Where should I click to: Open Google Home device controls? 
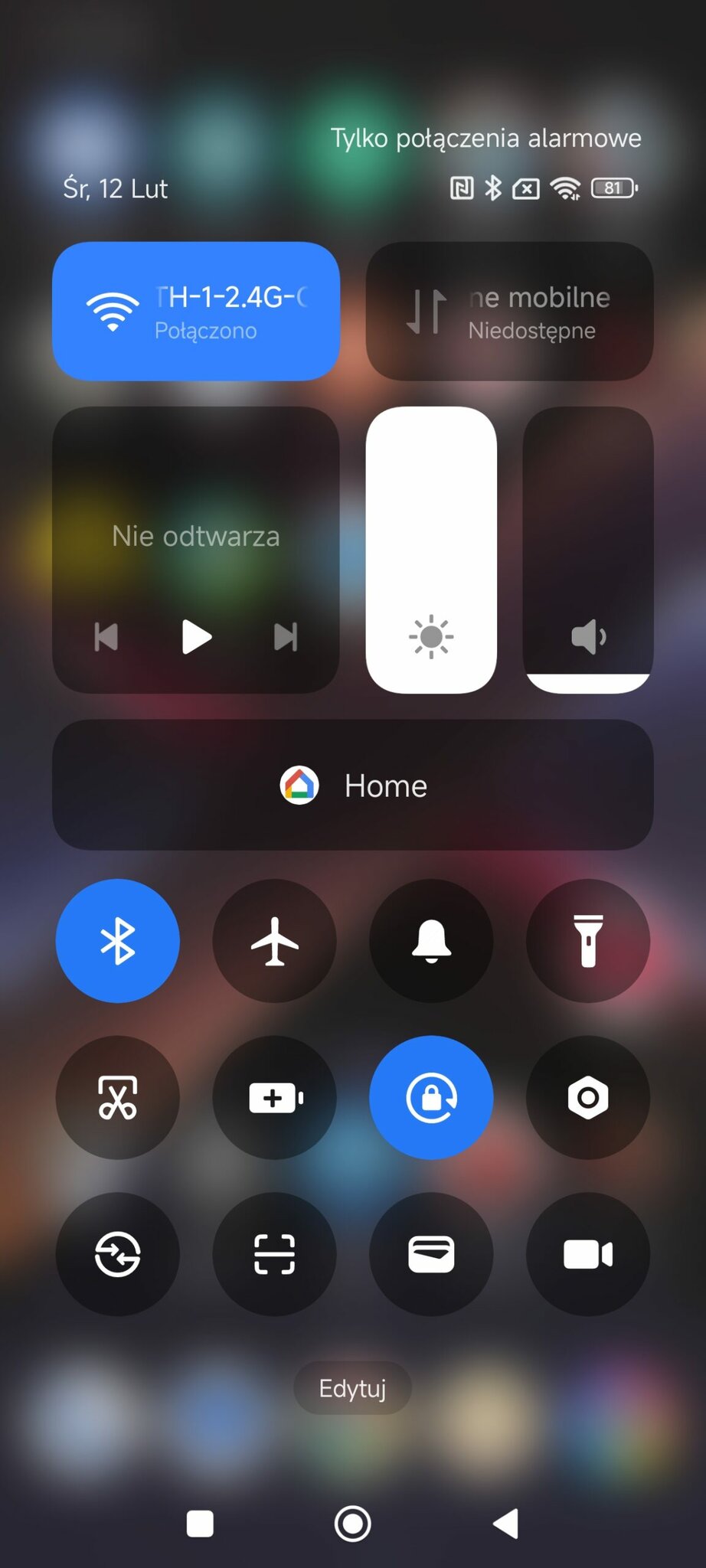coord(352,785)
